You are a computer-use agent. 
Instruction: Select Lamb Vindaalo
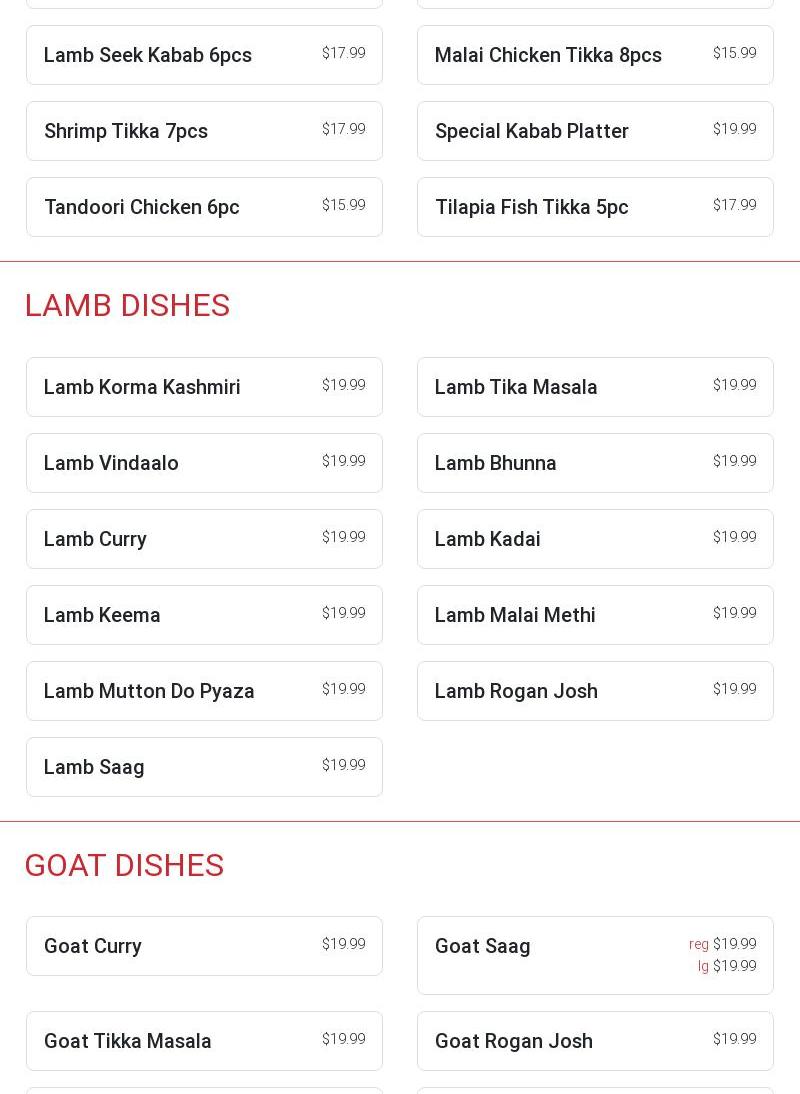[x=204, y=463]
